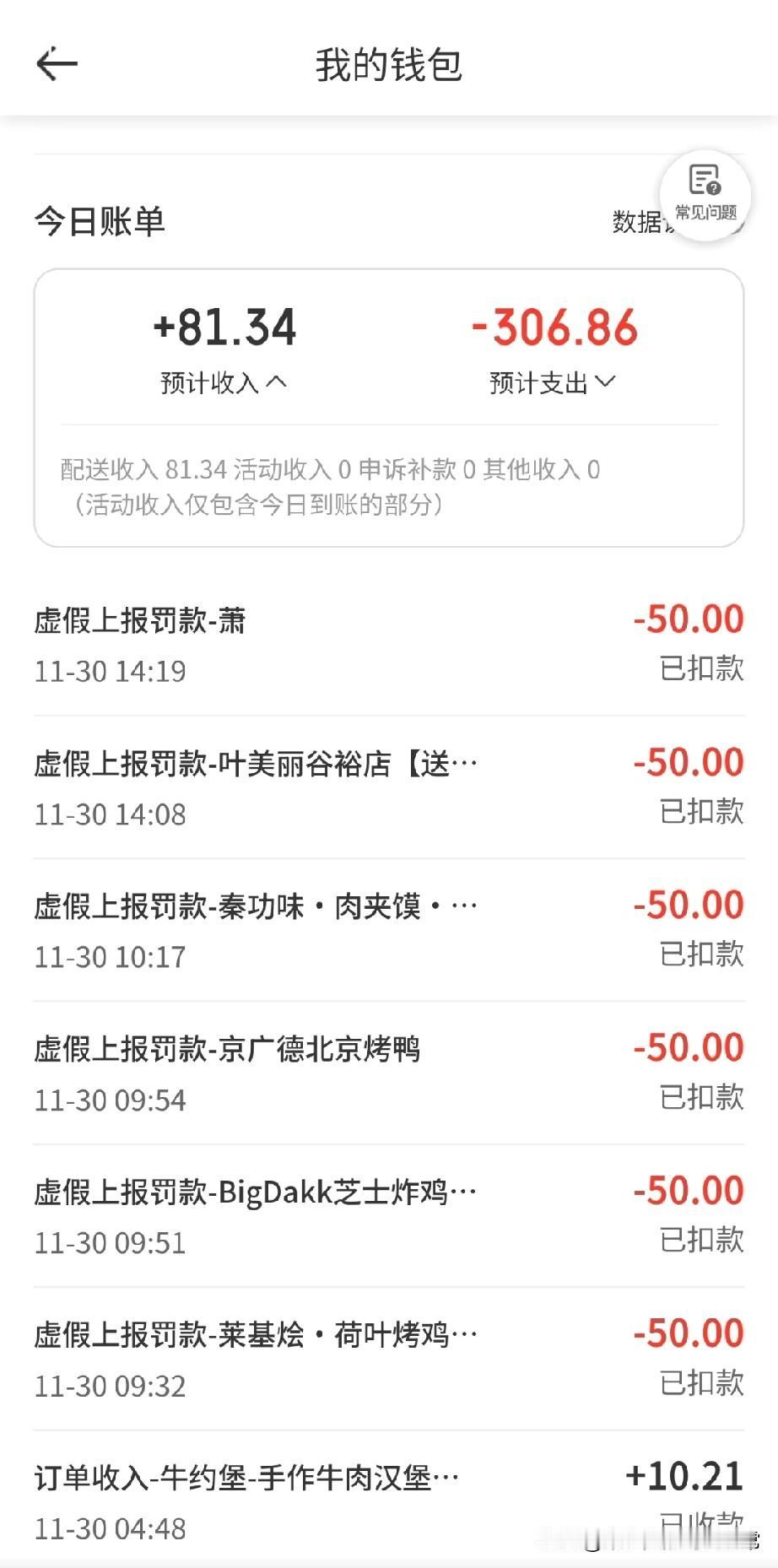778x1568 pixels.
Task: Tap the back arrow to leave 我的钱包
Action: click(57, 64)
